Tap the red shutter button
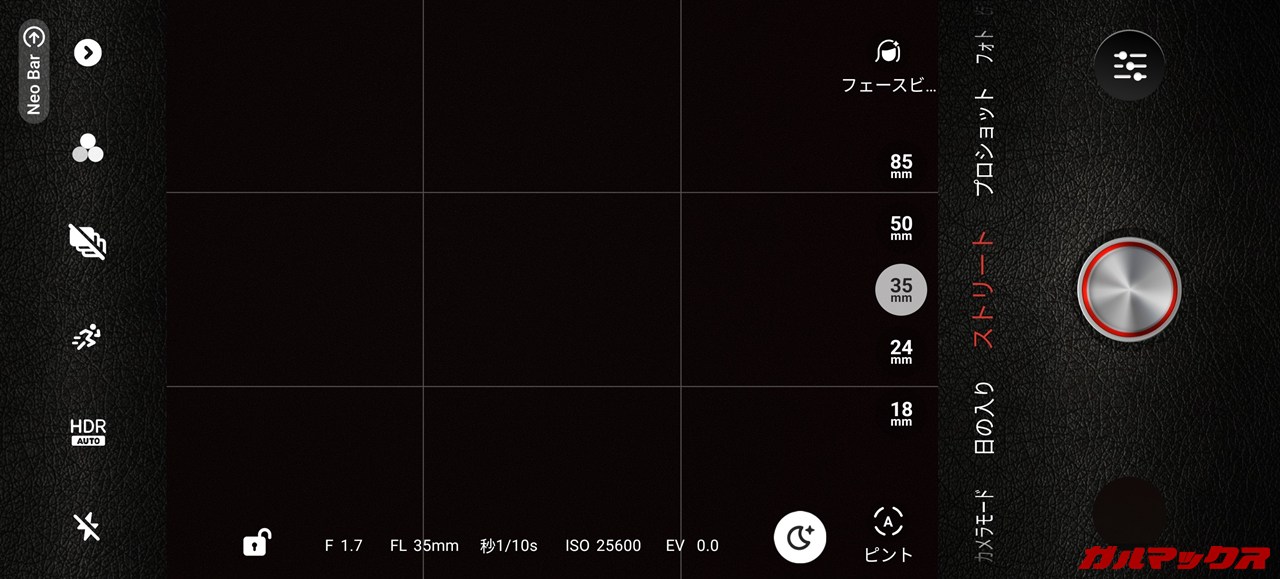 [1129, 290]
